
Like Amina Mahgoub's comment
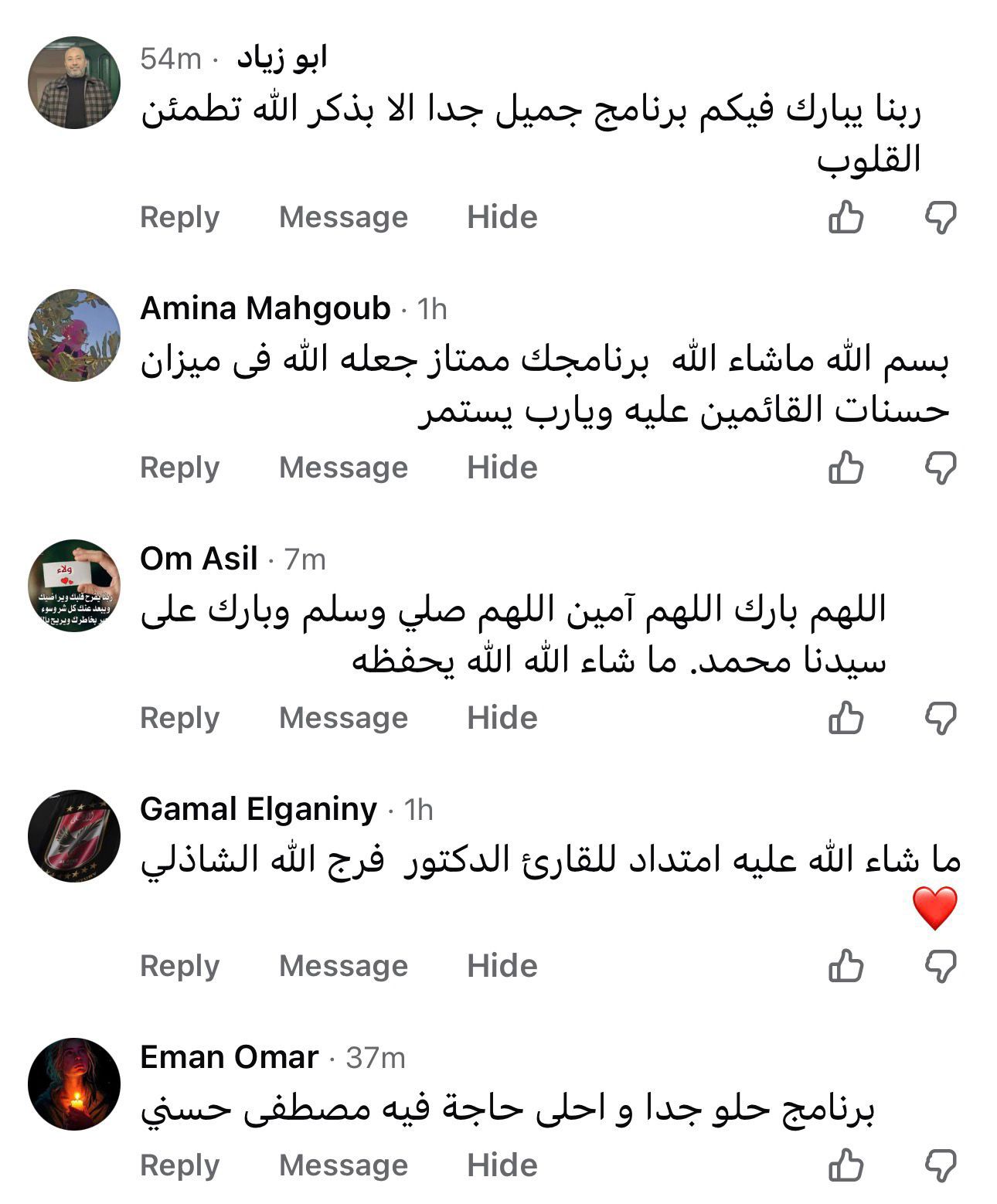[x=846, y=468]
